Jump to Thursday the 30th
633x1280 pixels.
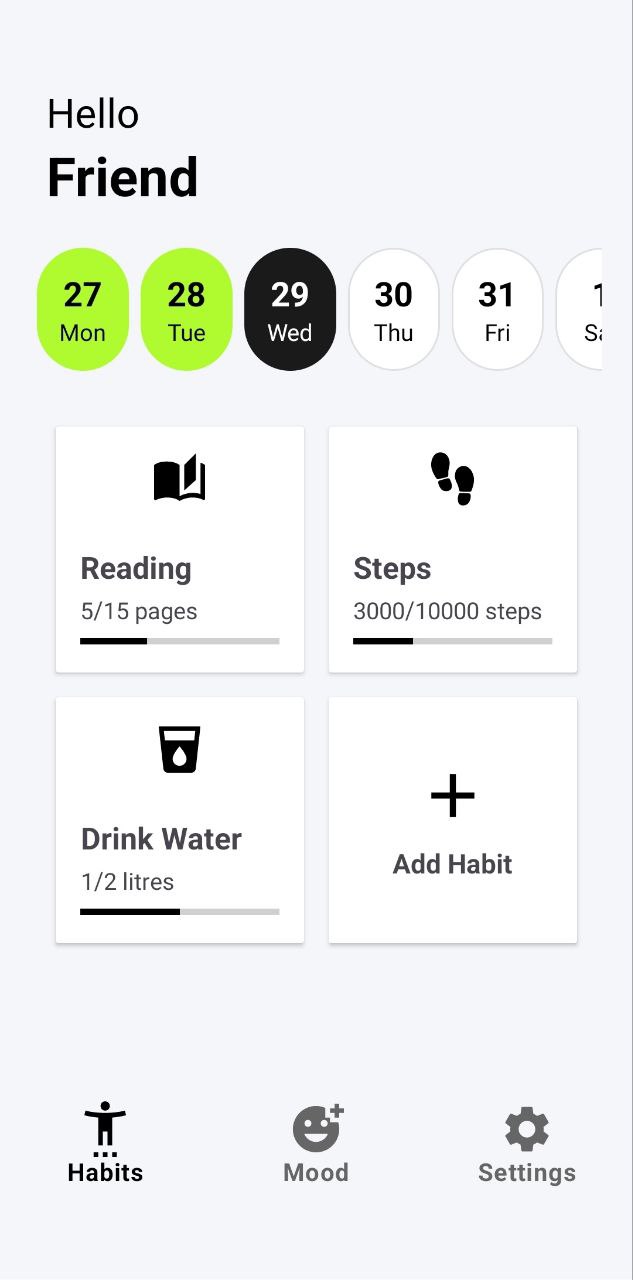point(394,309)
